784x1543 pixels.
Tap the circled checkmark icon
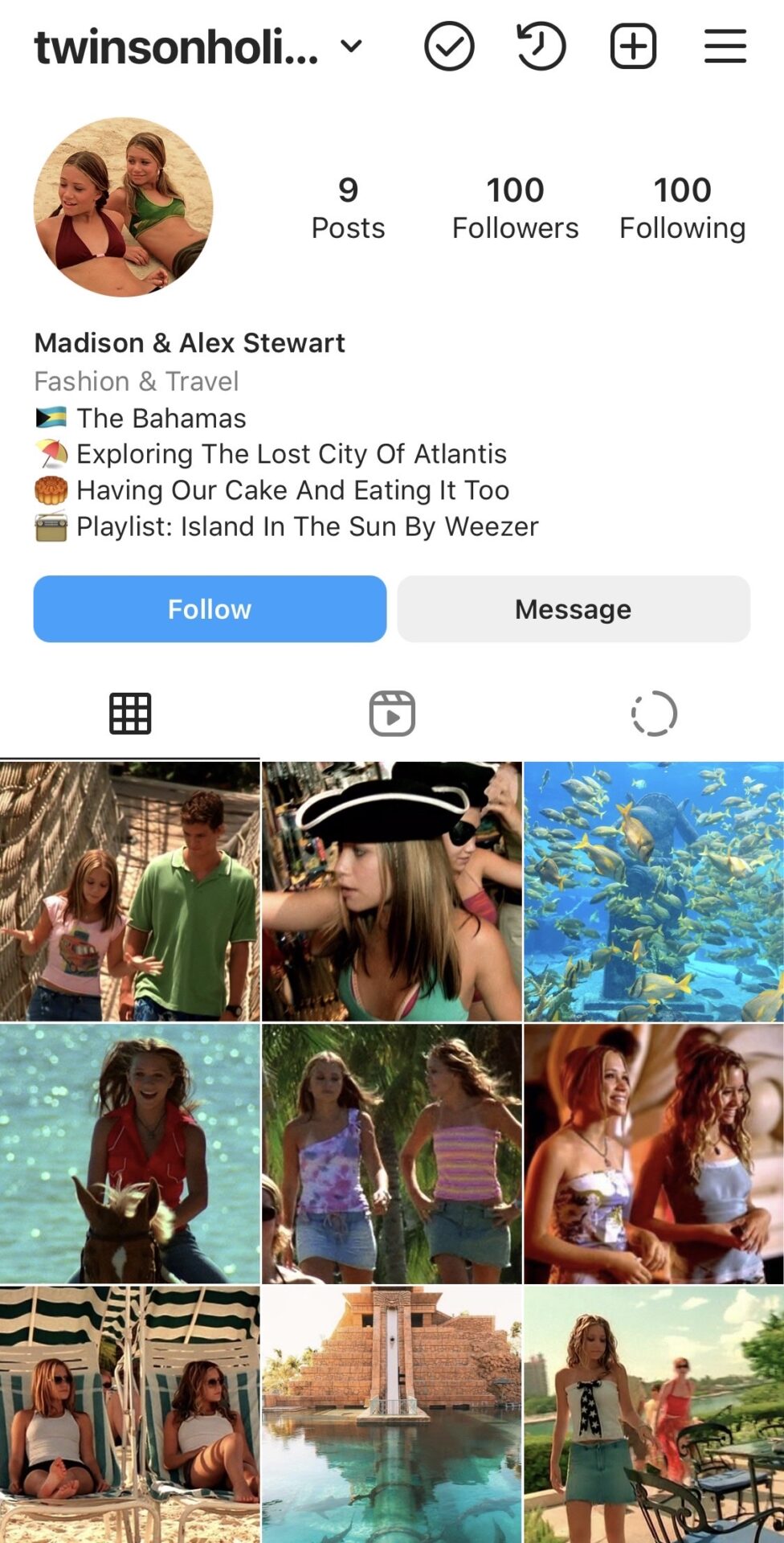449,47
